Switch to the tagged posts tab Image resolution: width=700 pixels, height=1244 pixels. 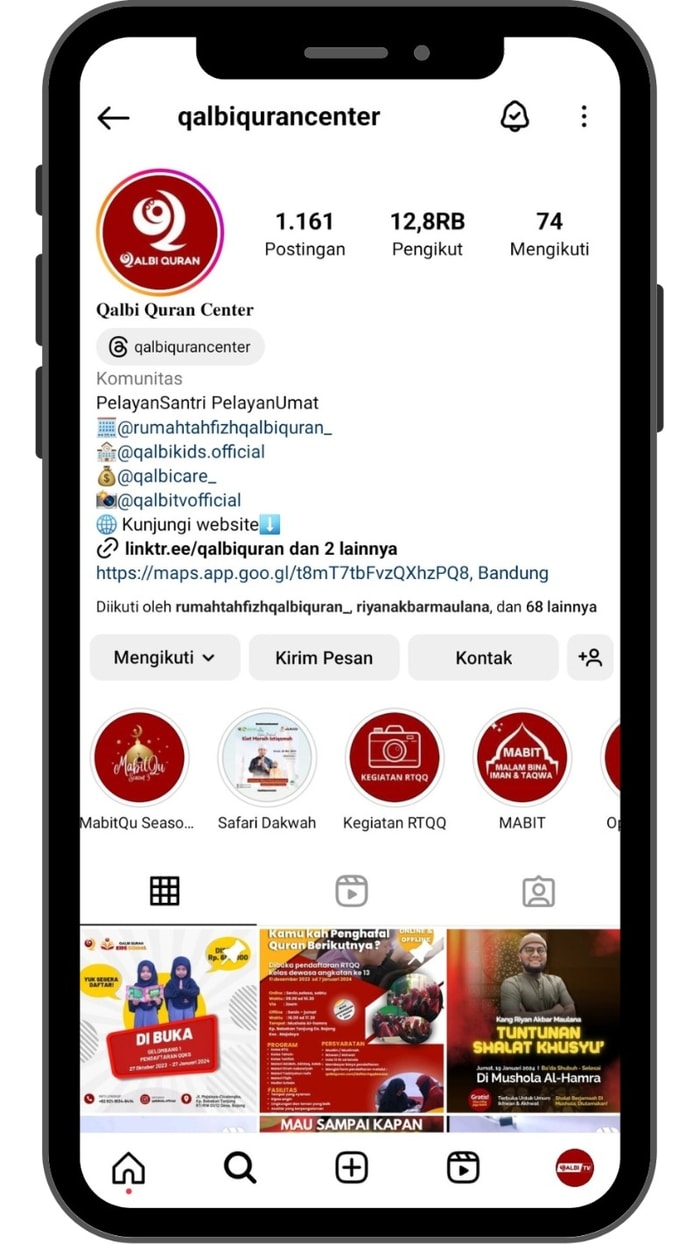[538, 891]
